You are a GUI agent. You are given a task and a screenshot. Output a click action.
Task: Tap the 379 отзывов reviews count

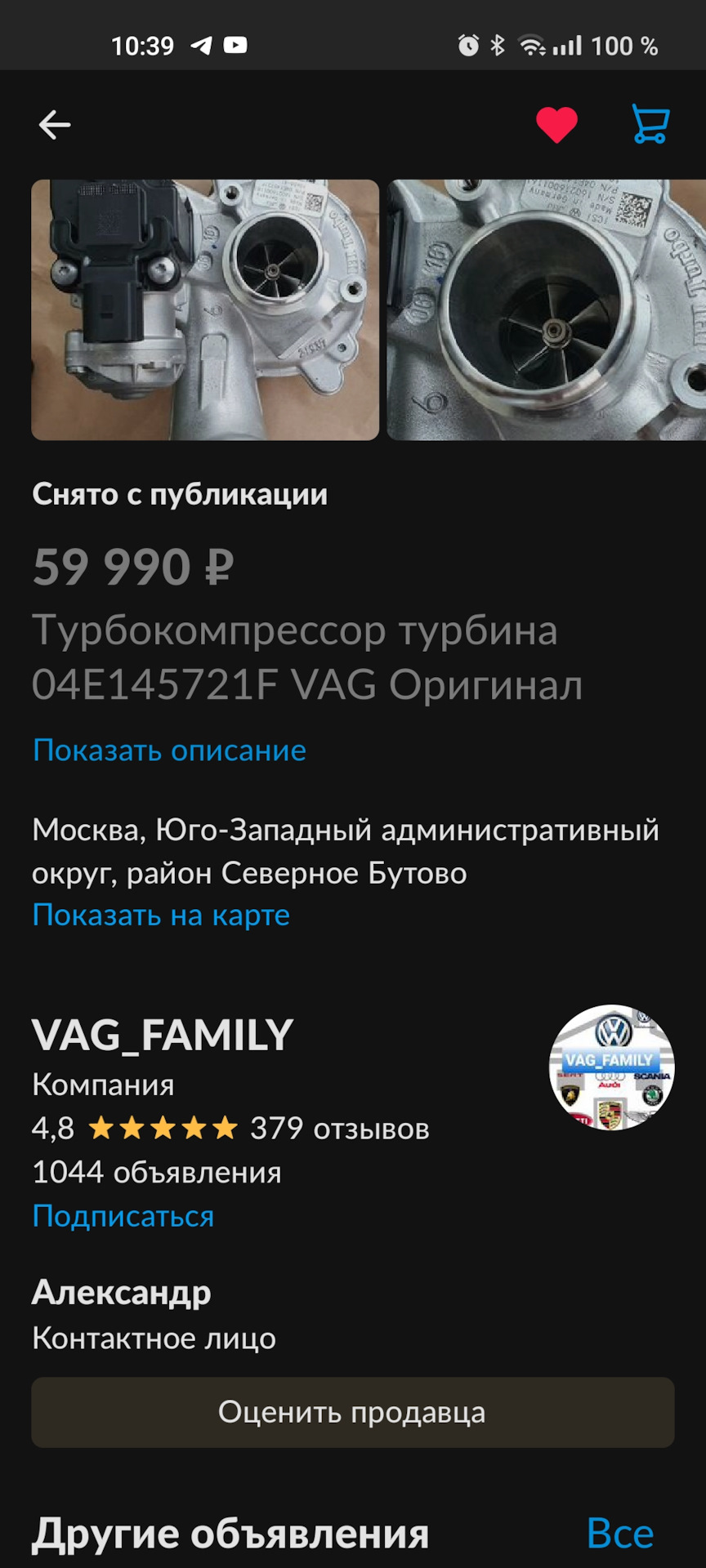[x=338, y=1129]
